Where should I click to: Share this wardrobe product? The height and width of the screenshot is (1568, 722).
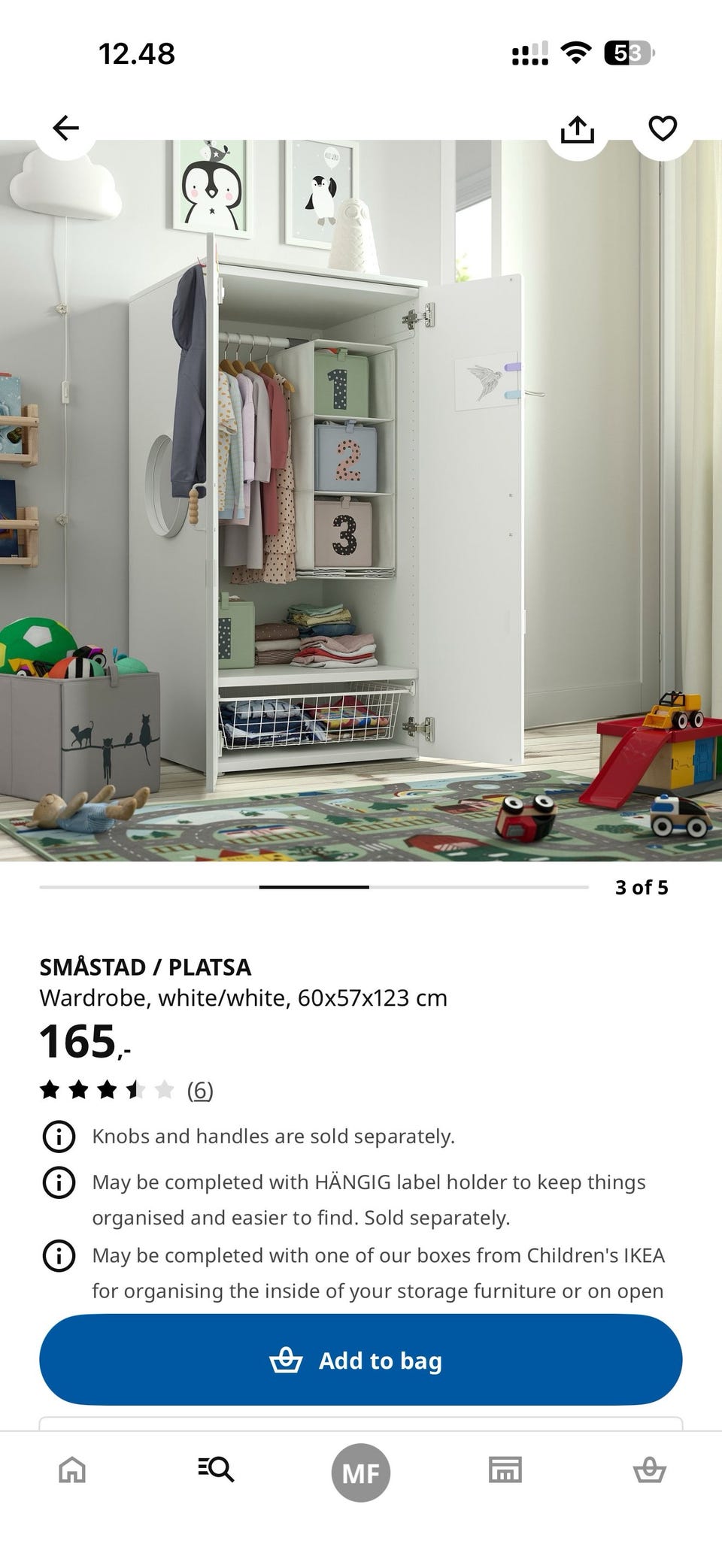click(578, 129)
